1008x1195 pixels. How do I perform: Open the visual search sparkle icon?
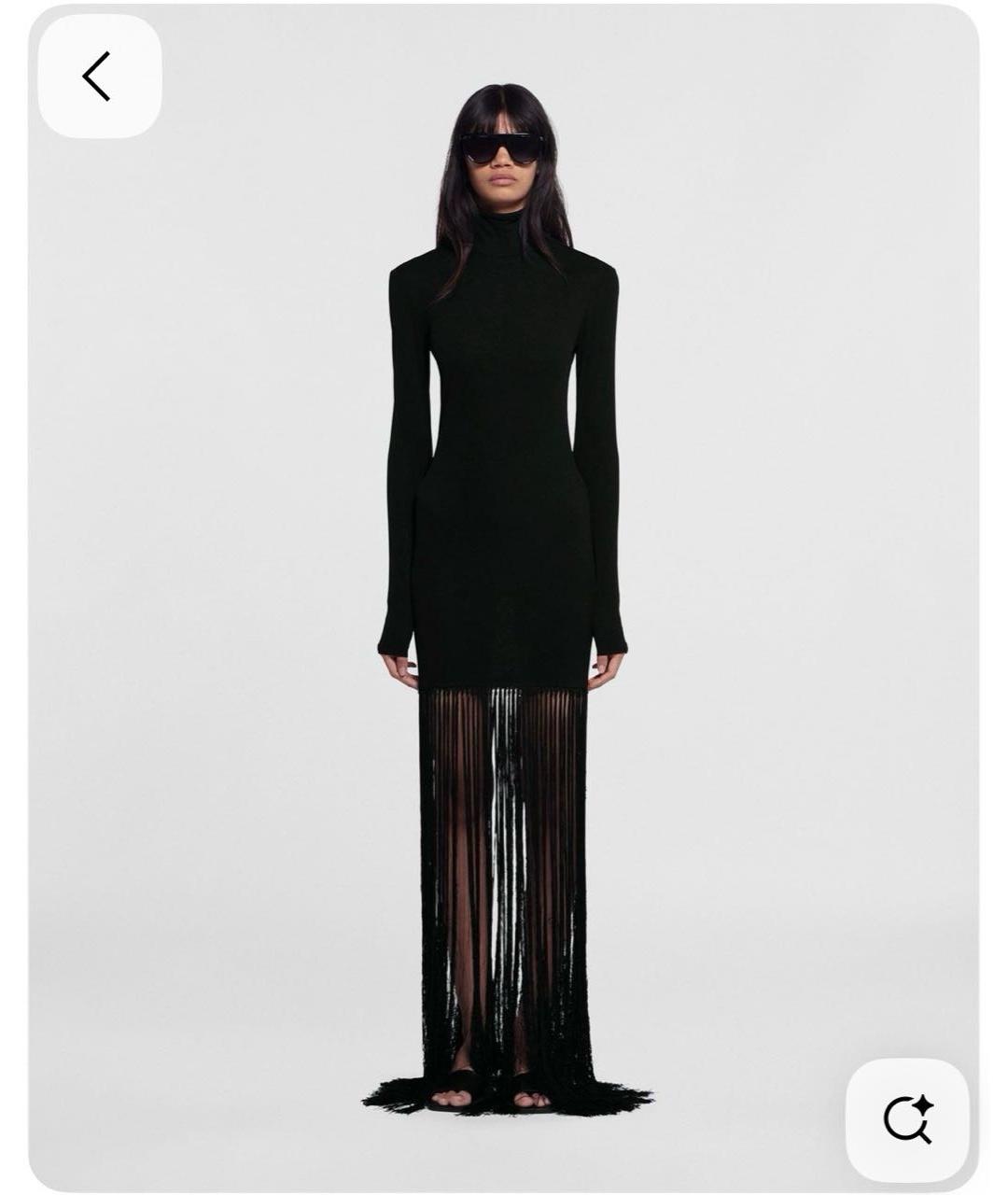point(907,1118)
